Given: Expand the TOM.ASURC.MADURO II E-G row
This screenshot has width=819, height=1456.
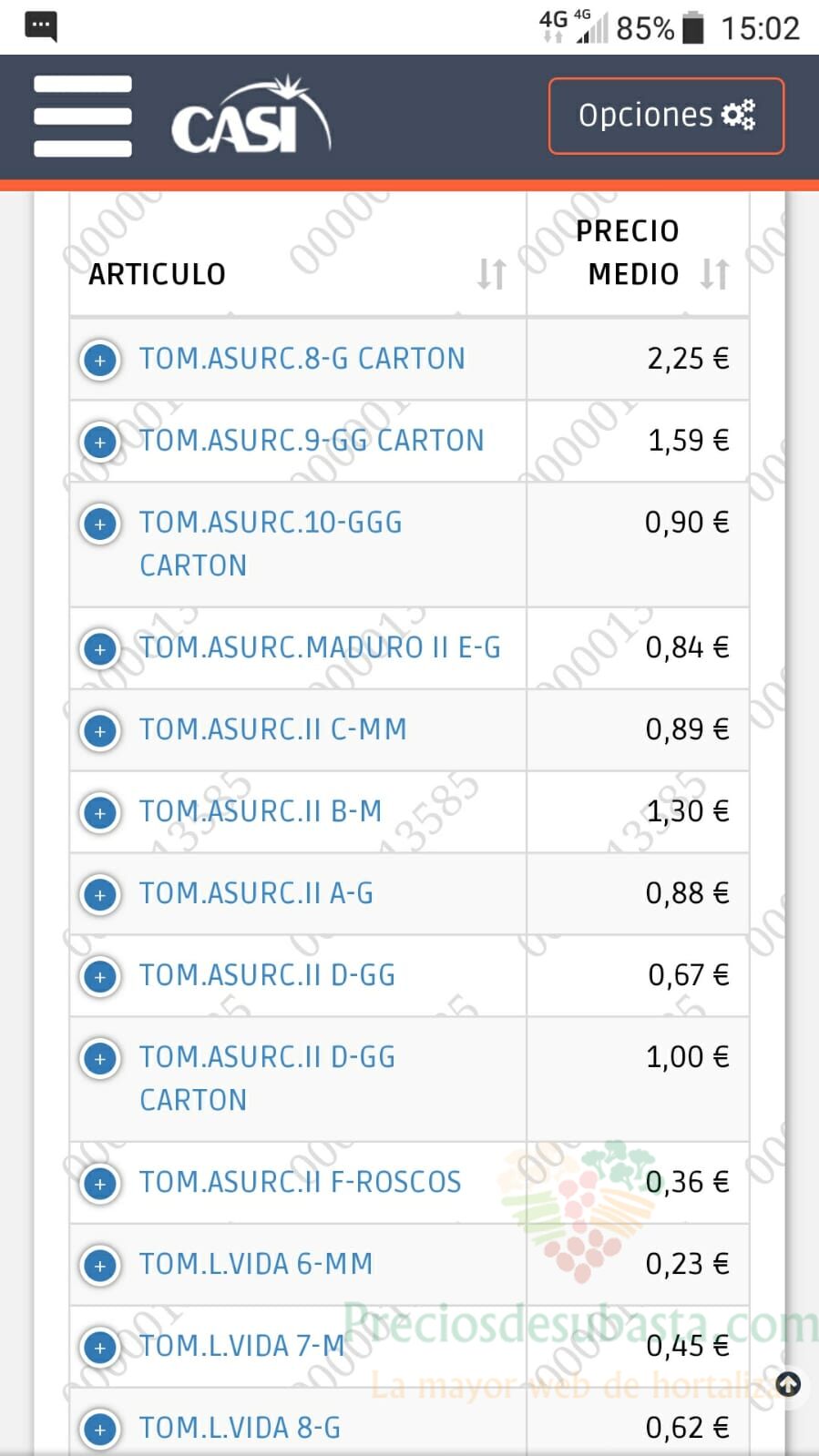Looking at the screenshot, I should coord(100,648).
